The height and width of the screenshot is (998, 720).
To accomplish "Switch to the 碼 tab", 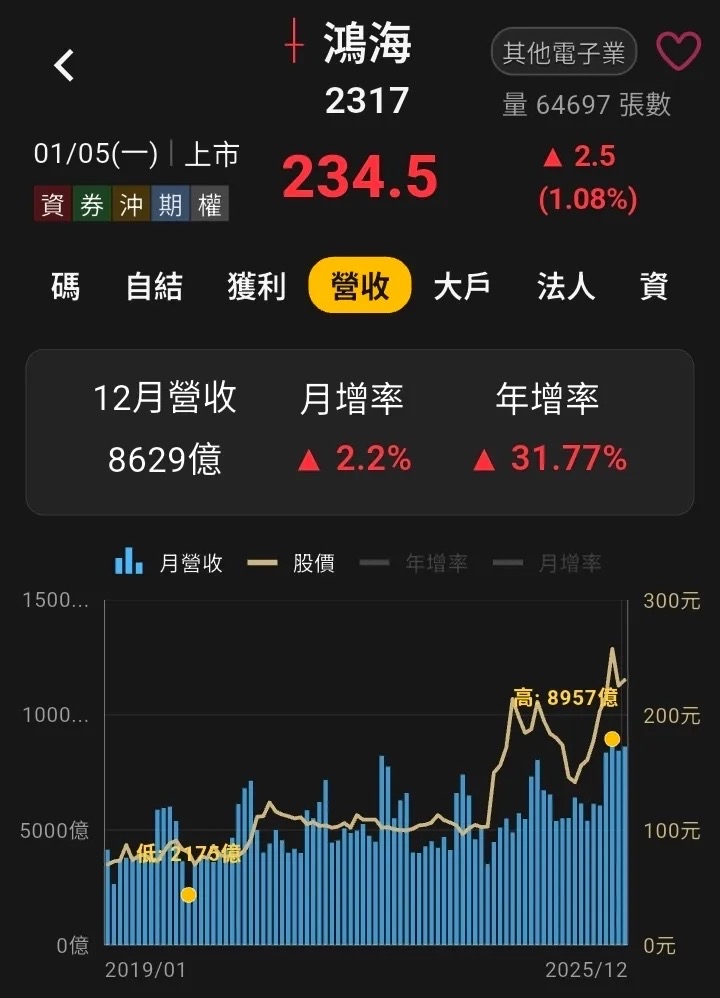I will pos(66,287).
